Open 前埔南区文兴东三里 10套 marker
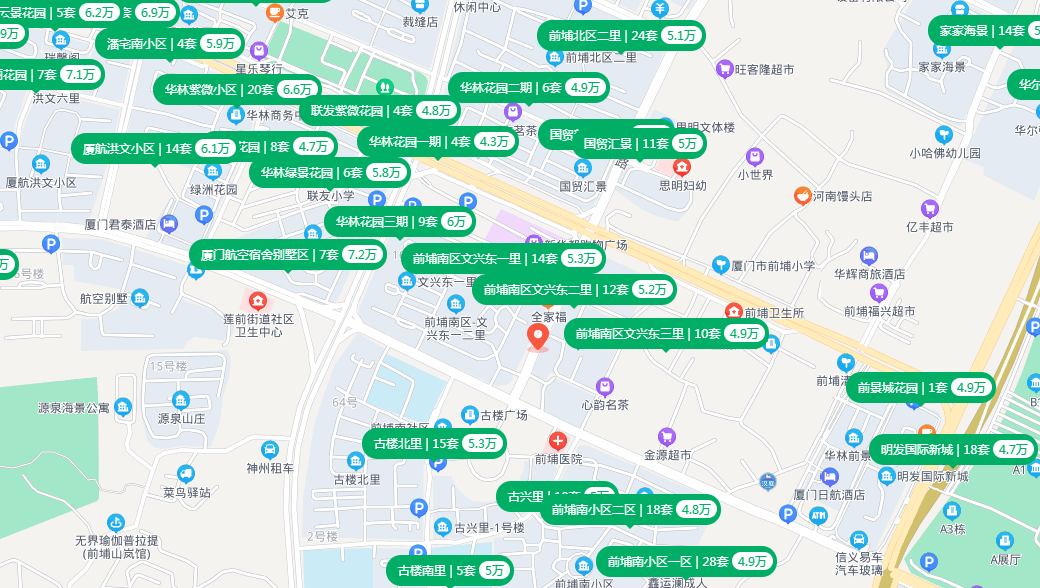The height and width of the screenshot is (588, 1040). [x=667, y=333]
